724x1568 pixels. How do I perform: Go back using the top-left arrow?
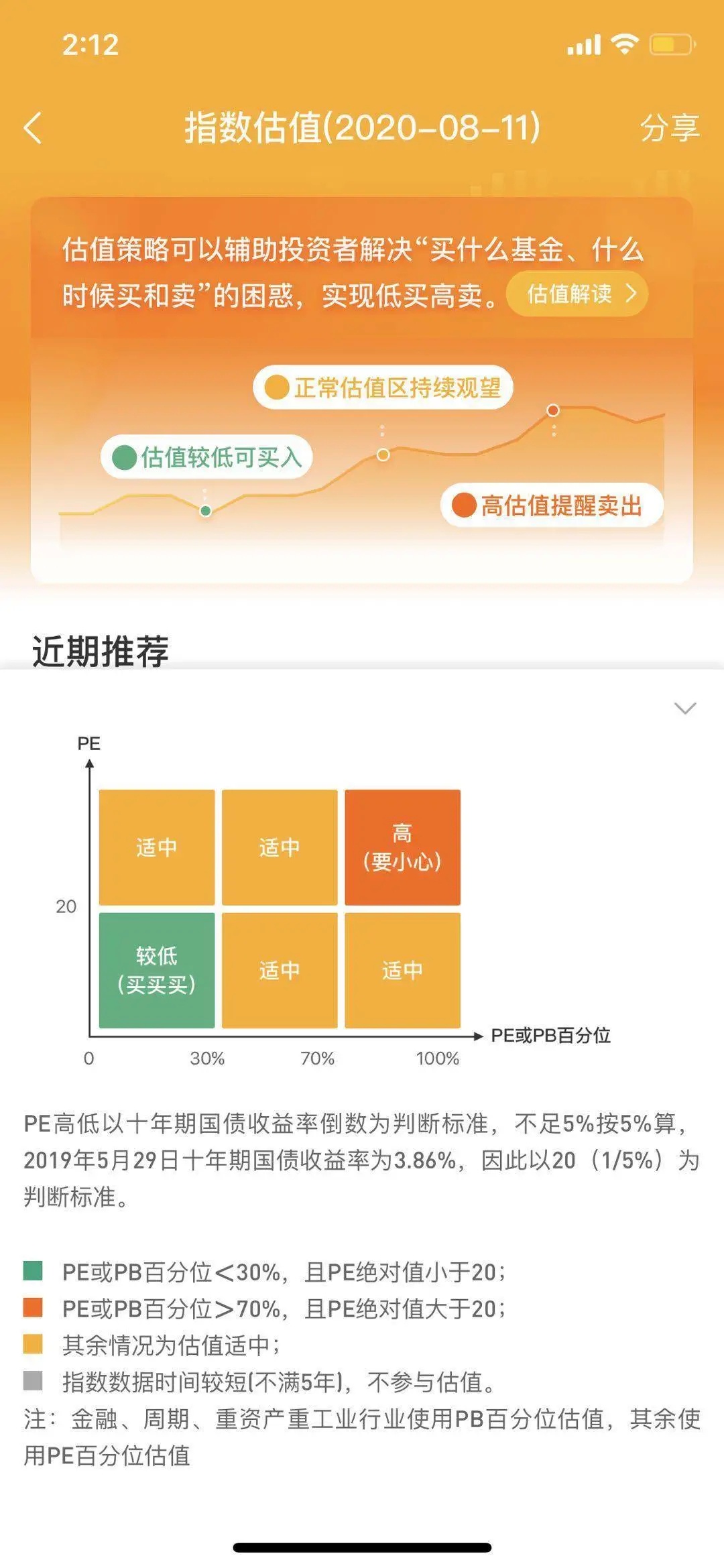tap(33, 127)
